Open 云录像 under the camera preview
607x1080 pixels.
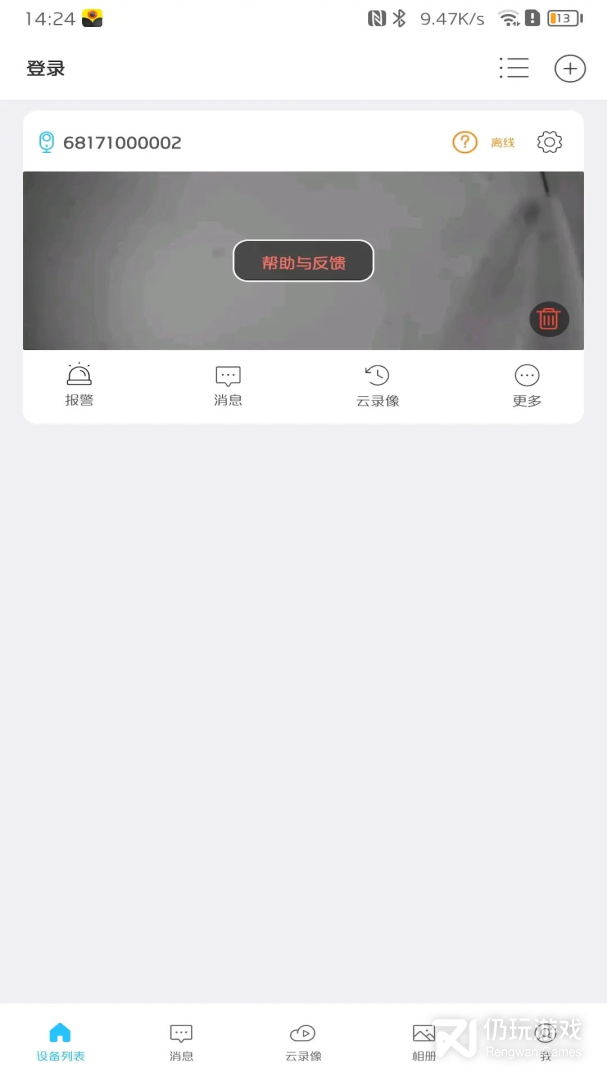377,386
